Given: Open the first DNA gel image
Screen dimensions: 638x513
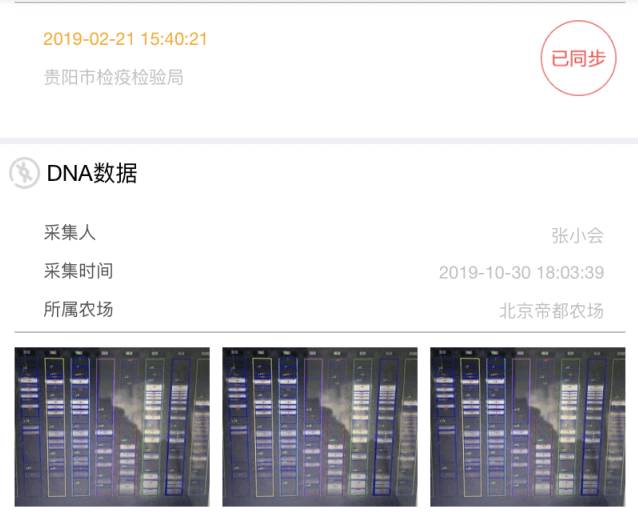Looking at the screenshot, I should pos(112,426).
